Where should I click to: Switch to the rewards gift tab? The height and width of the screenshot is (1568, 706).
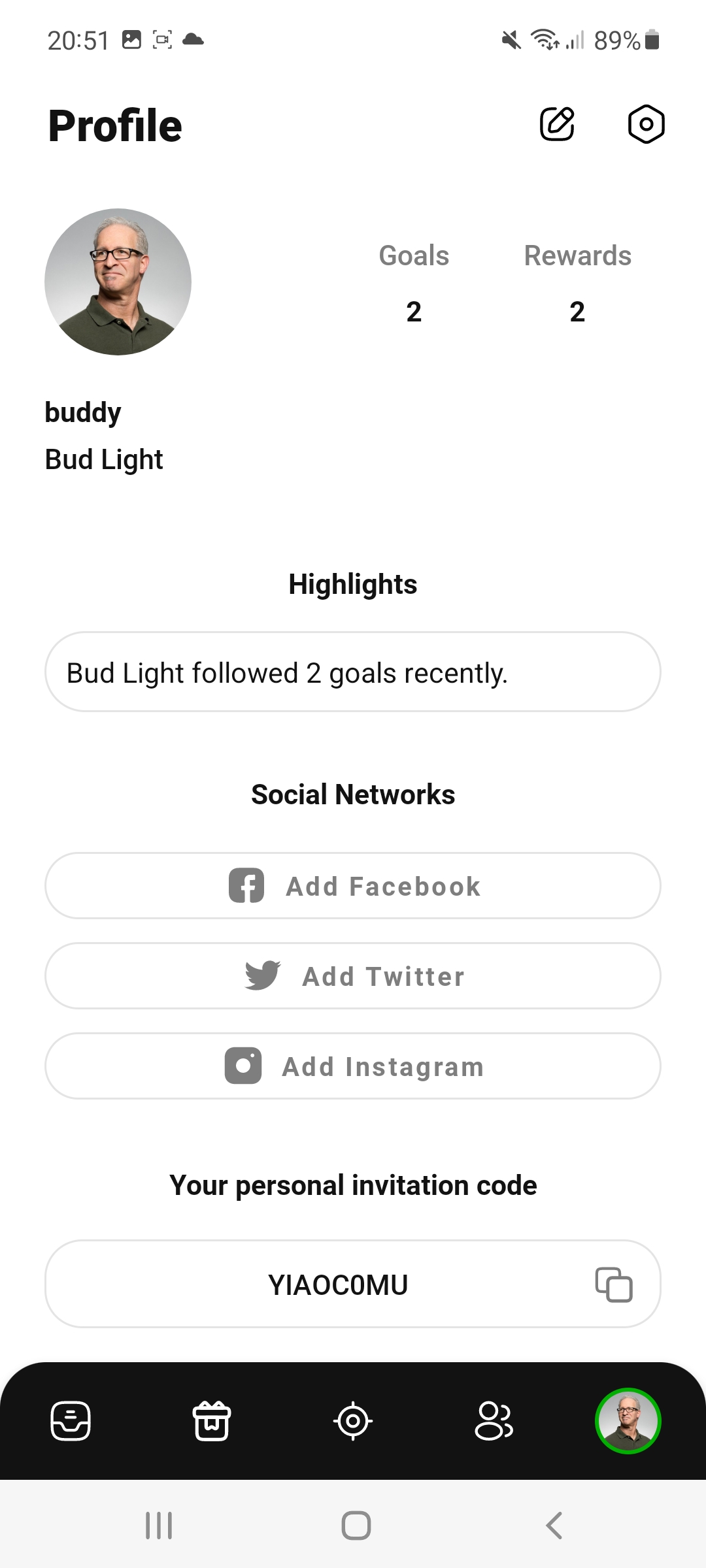tap(212, 1421)
